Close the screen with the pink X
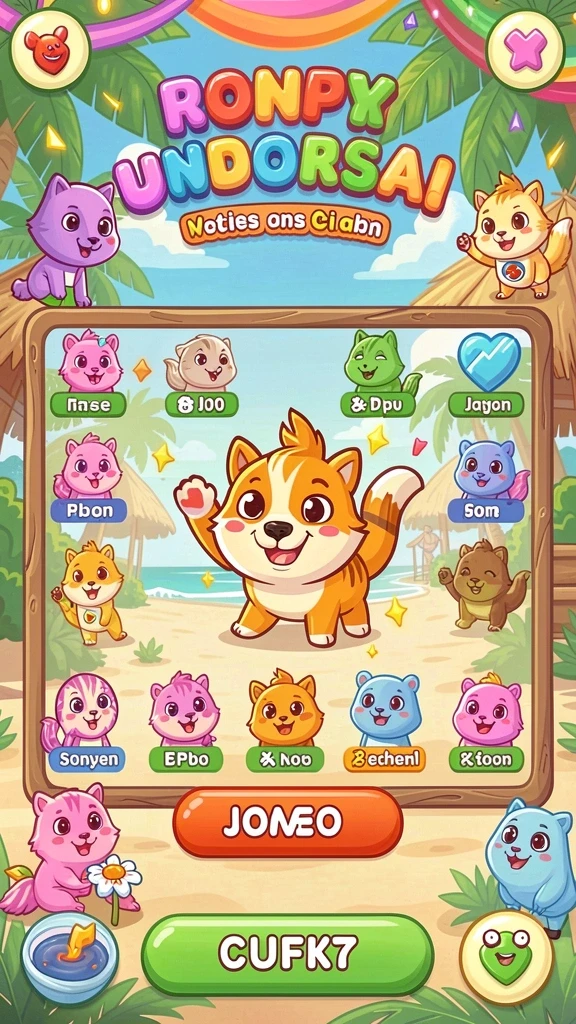This screenshot has height=1024, width=576. click(525, 50)
